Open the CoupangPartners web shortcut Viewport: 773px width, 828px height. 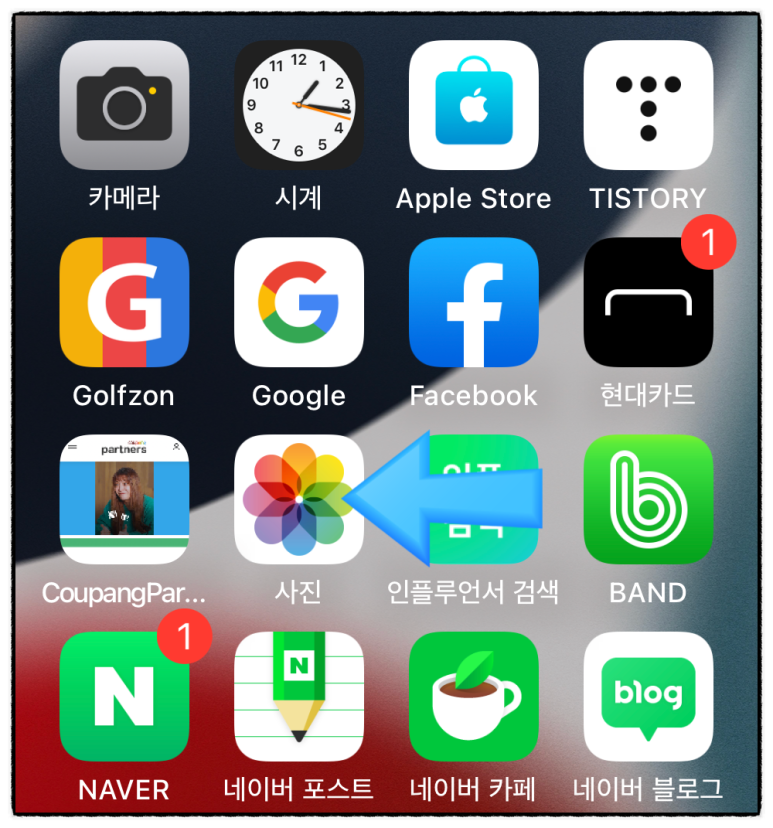click(x=124, y=499)
